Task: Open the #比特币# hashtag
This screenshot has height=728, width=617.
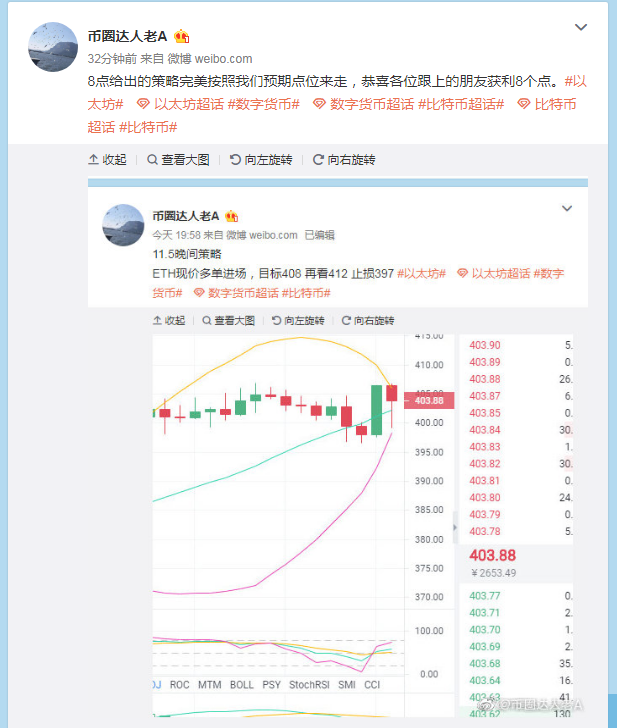Action: tap(148, 127)
